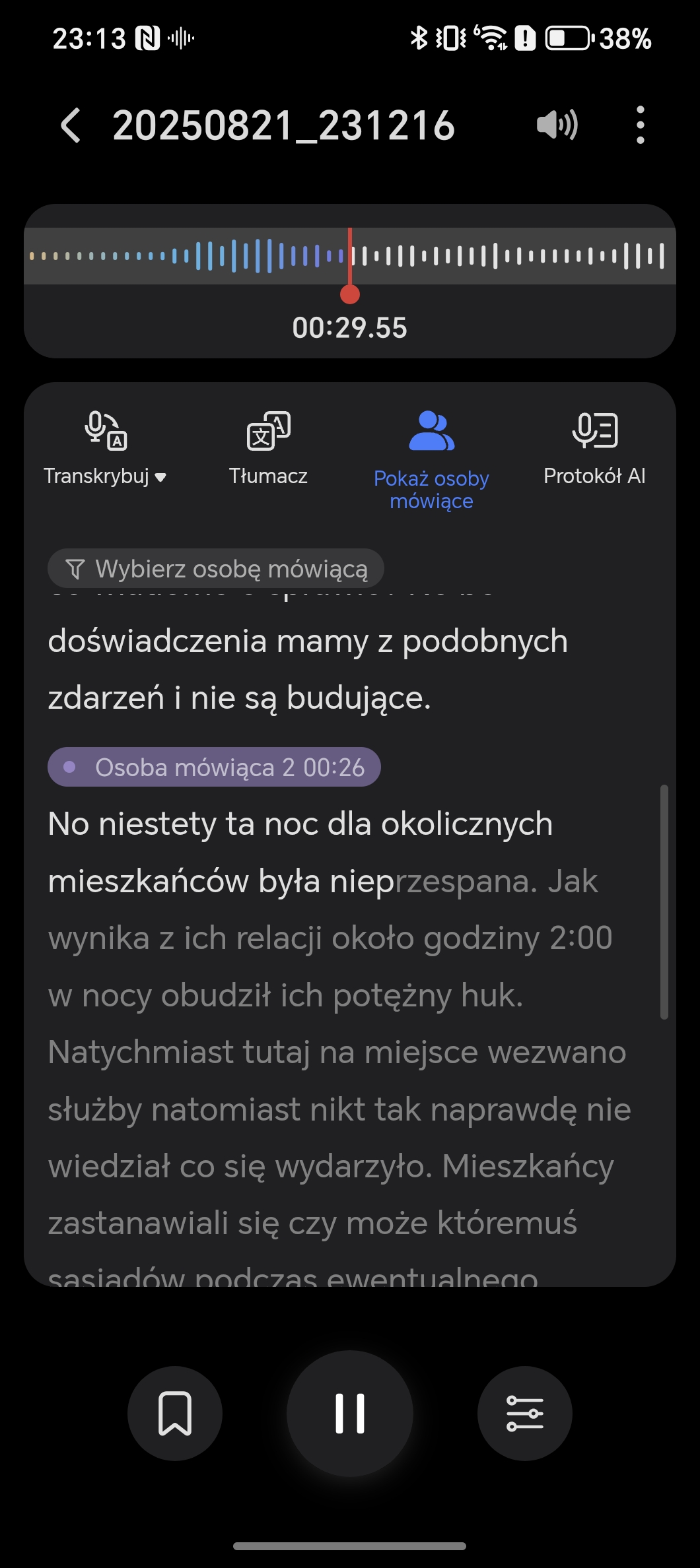Tap the waveform to seek playback

pos(350,256)
